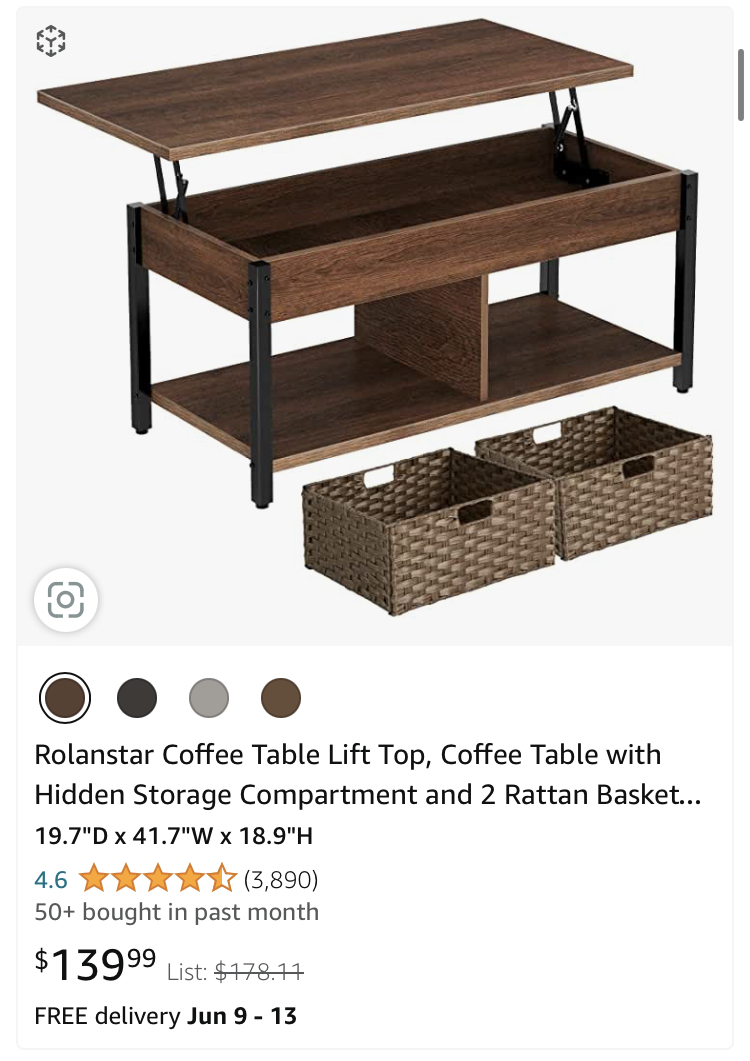Choose the black color swatch
Image resolution: width=750 pixels, height=1061 pixels.
137,698
